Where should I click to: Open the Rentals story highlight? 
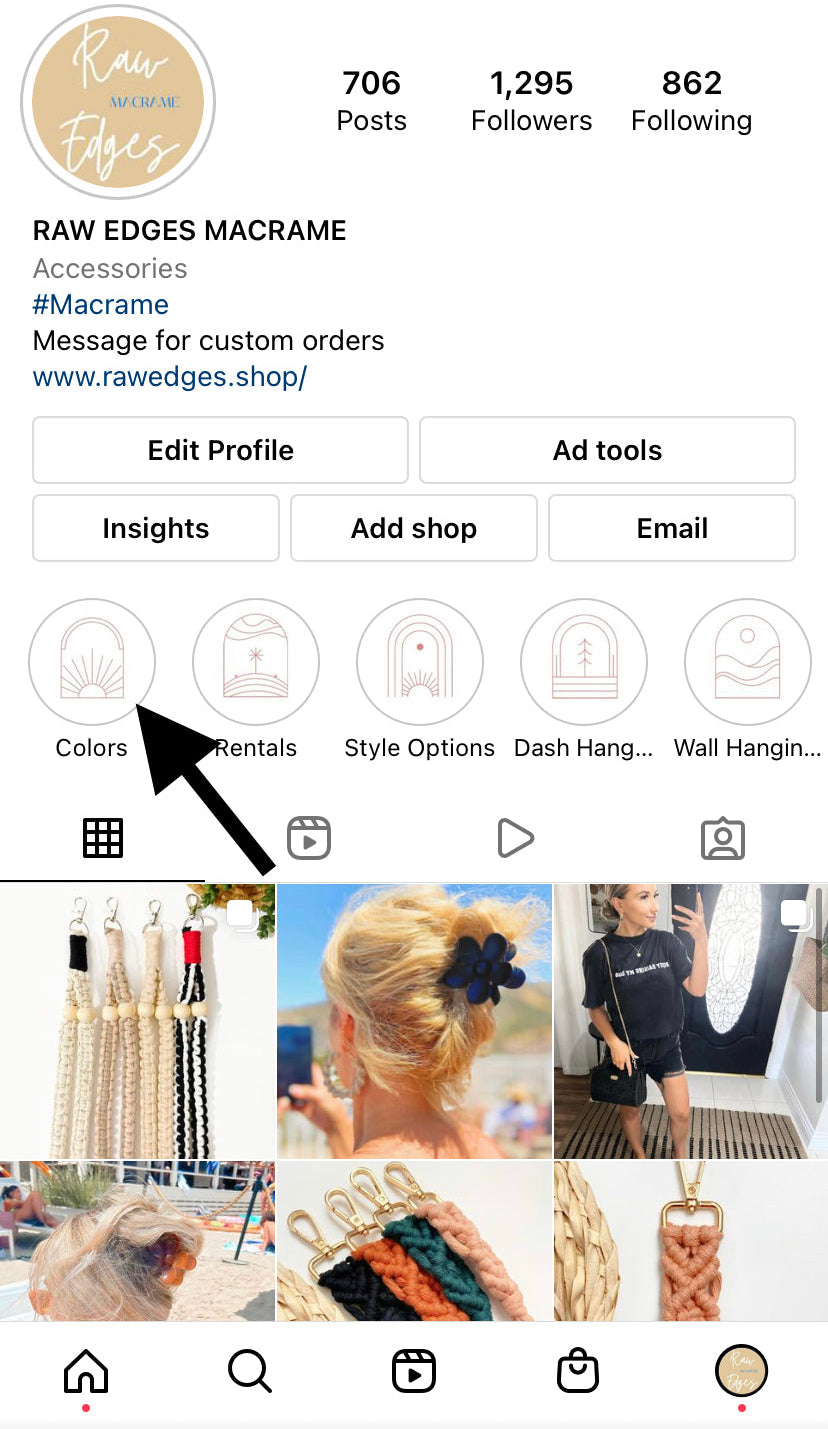(256, 661)
